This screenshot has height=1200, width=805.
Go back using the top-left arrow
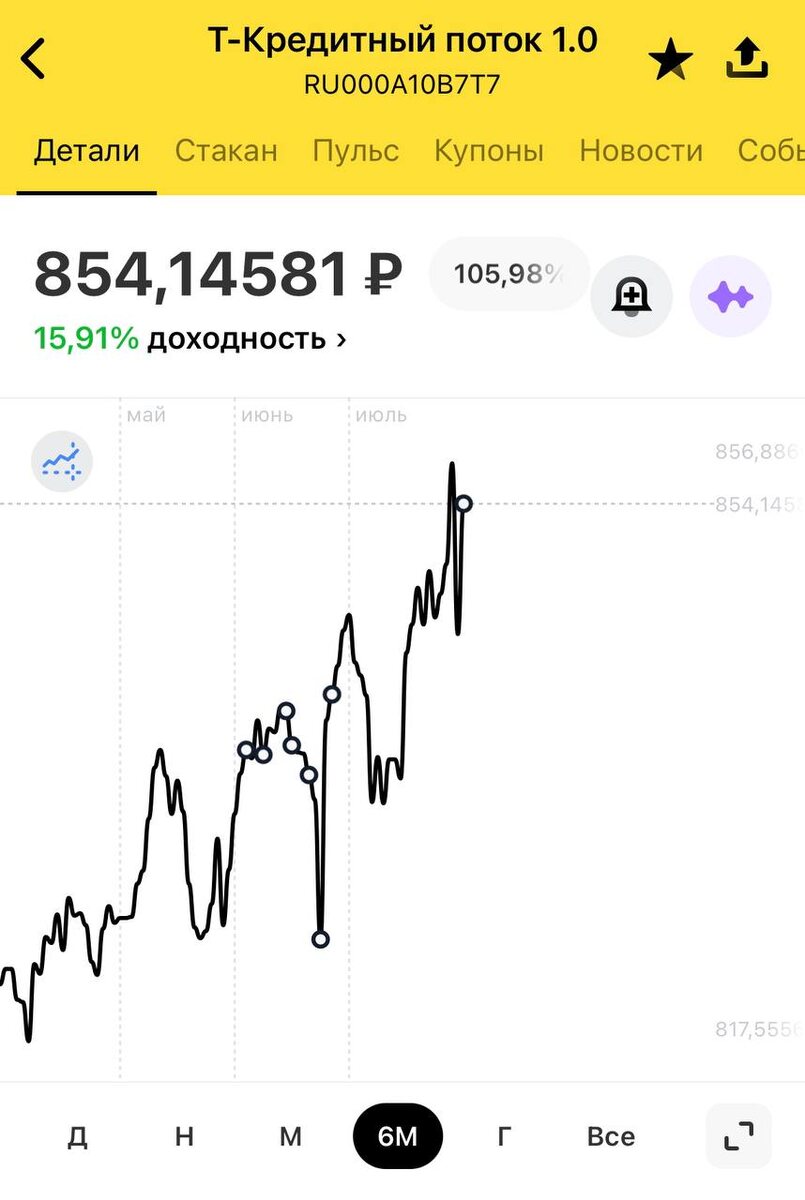coord(33,59)
